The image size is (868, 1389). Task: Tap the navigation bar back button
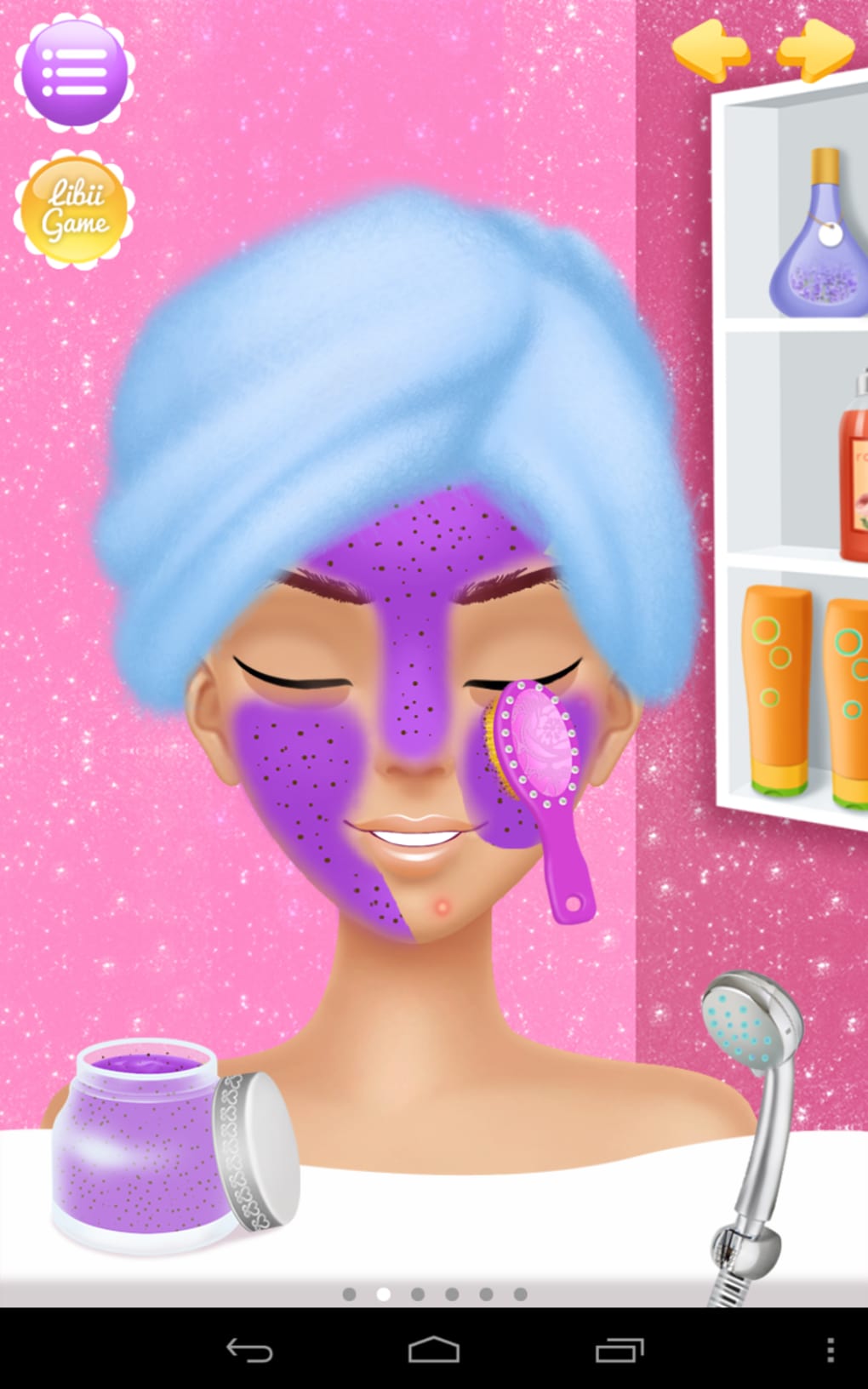click(248, 1350)
